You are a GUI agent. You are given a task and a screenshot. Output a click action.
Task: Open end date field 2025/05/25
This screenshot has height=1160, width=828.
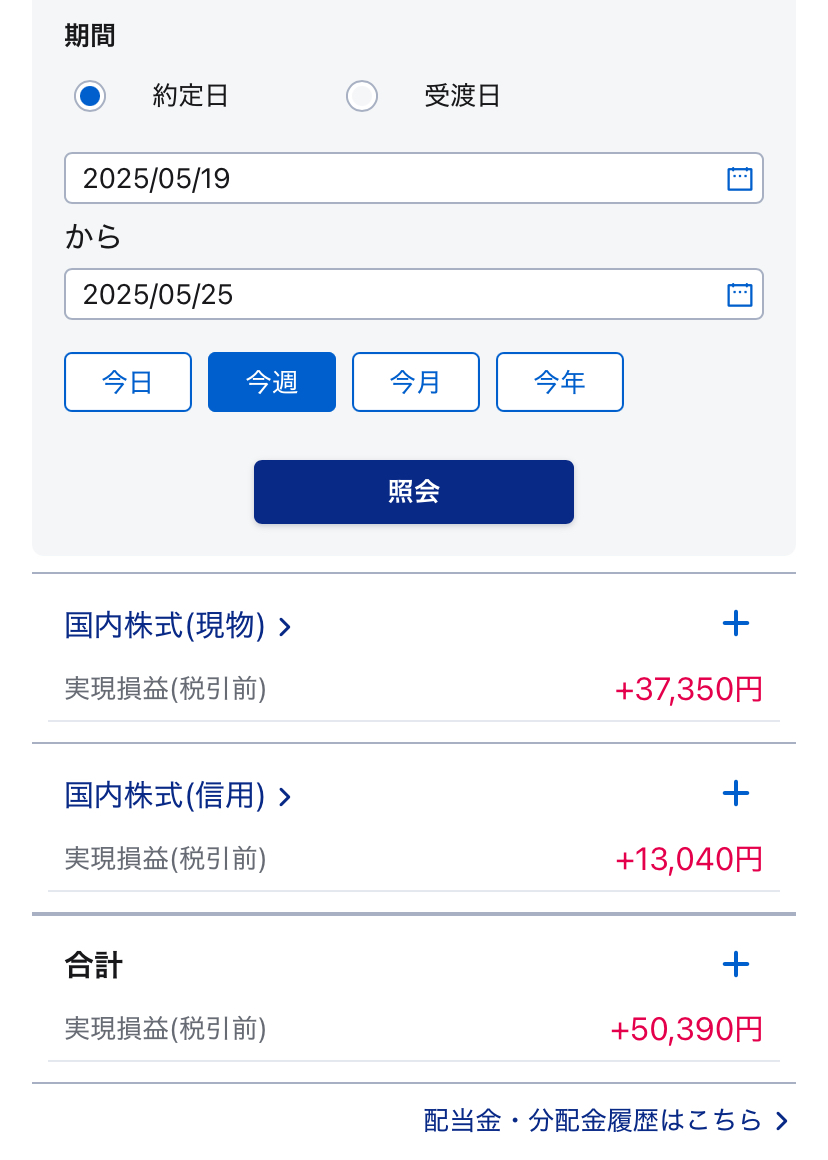point(400,294)
